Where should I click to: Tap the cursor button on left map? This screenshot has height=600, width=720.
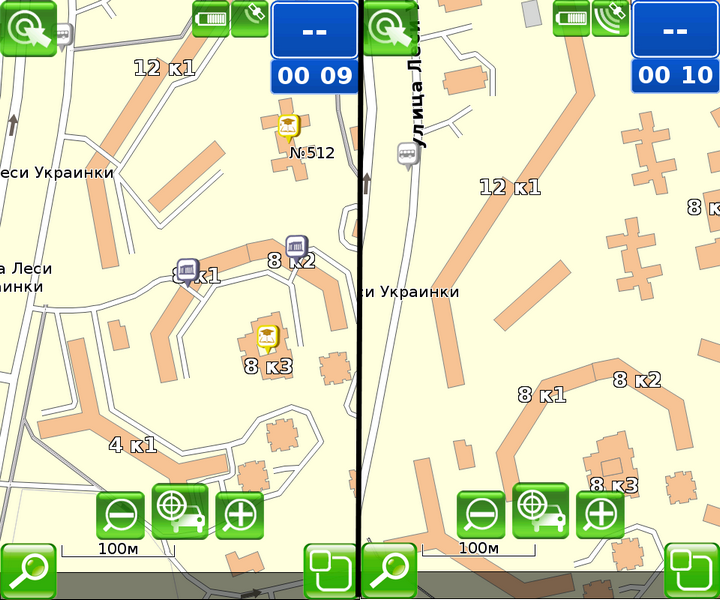point(28,28)
